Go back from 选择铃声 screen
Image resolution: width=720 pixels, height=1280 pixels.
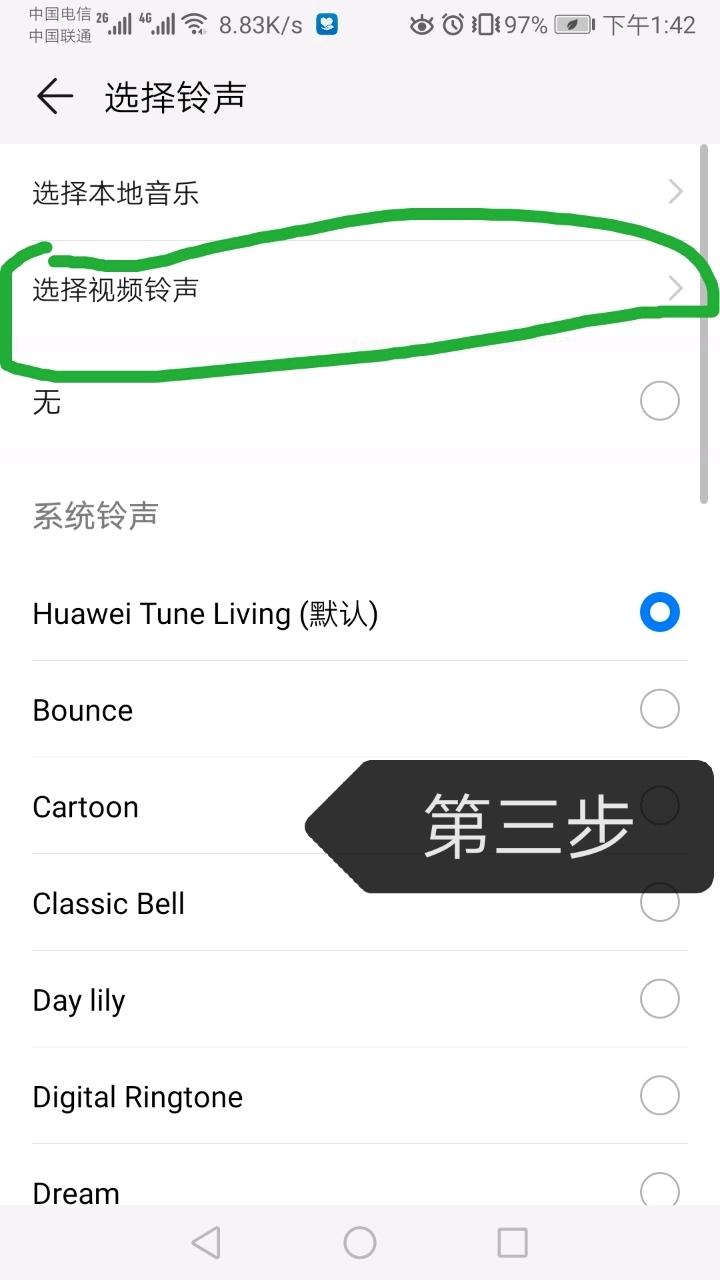click(x=55, y=97)
